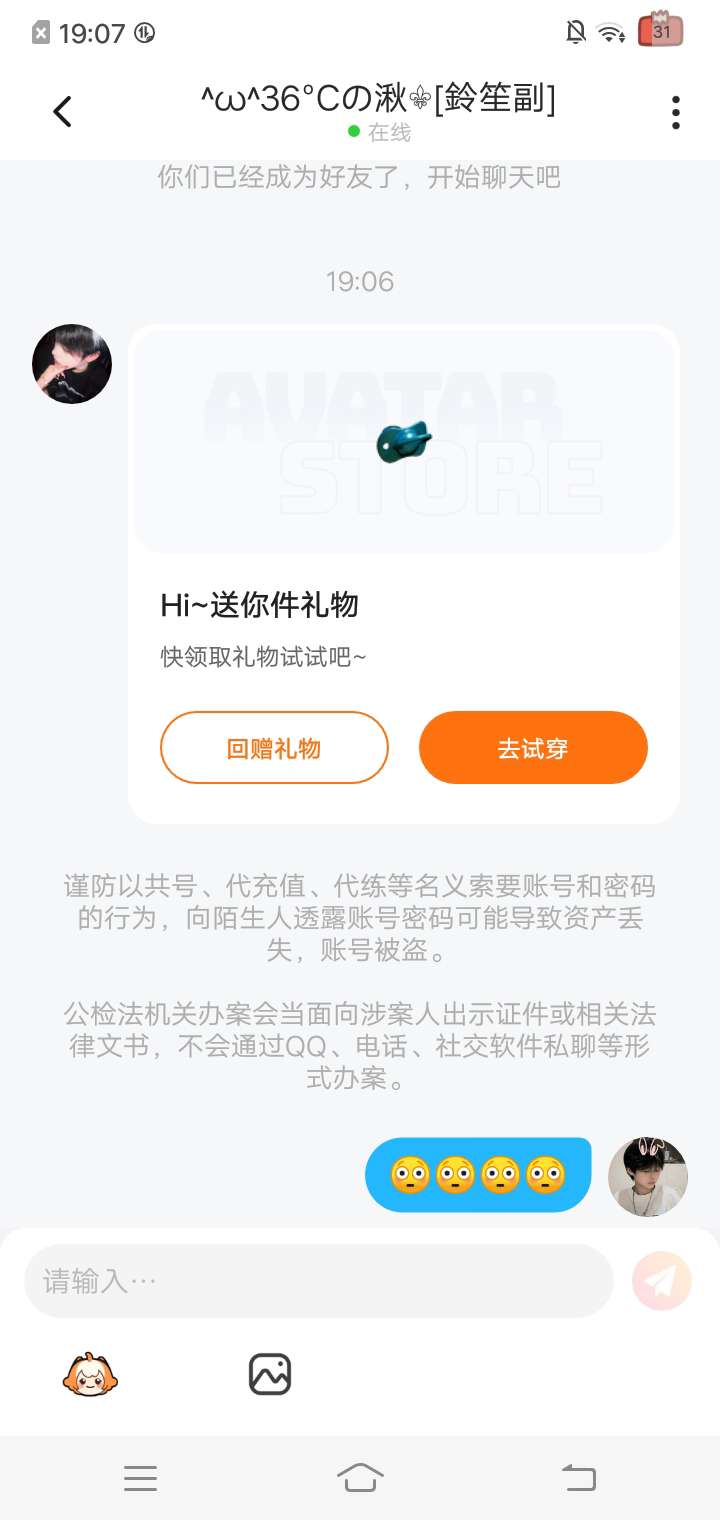
Task: Open my own avatar beside the emoji message
Action: tap(648, 1176)
